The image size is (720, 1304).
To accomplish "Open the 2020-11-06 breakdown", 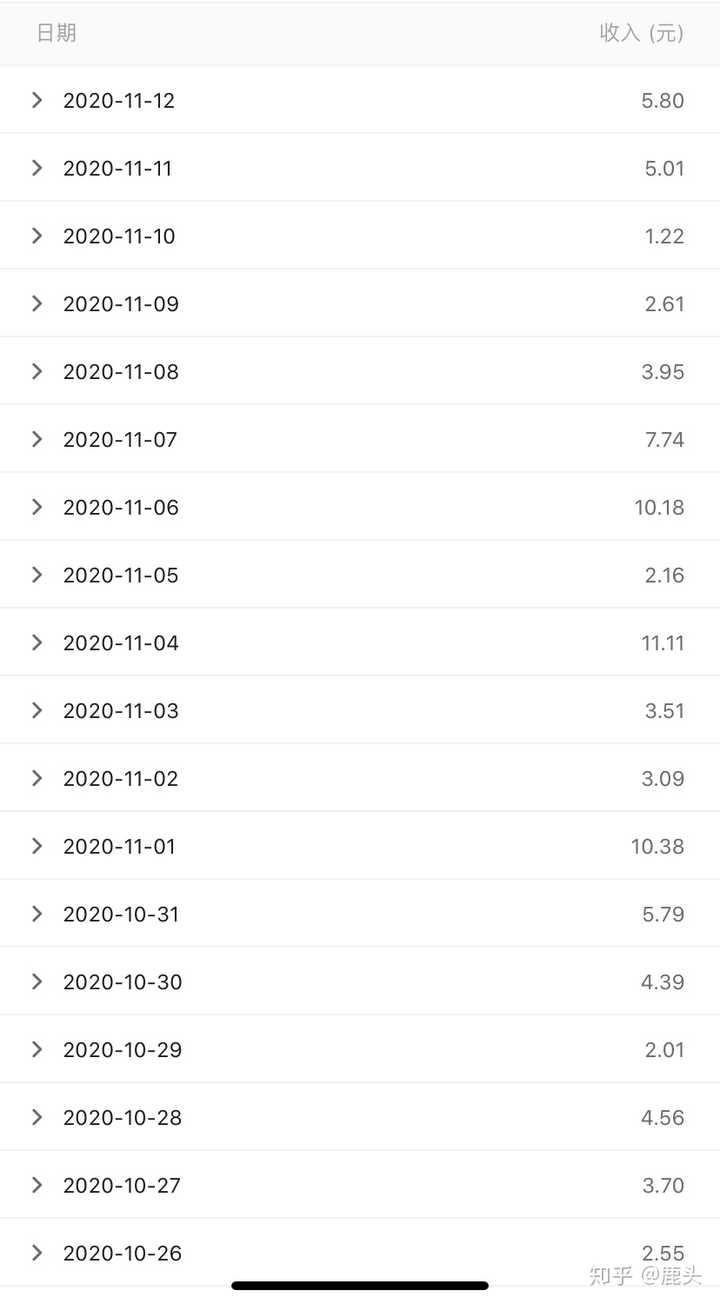I will click(37, 507).
